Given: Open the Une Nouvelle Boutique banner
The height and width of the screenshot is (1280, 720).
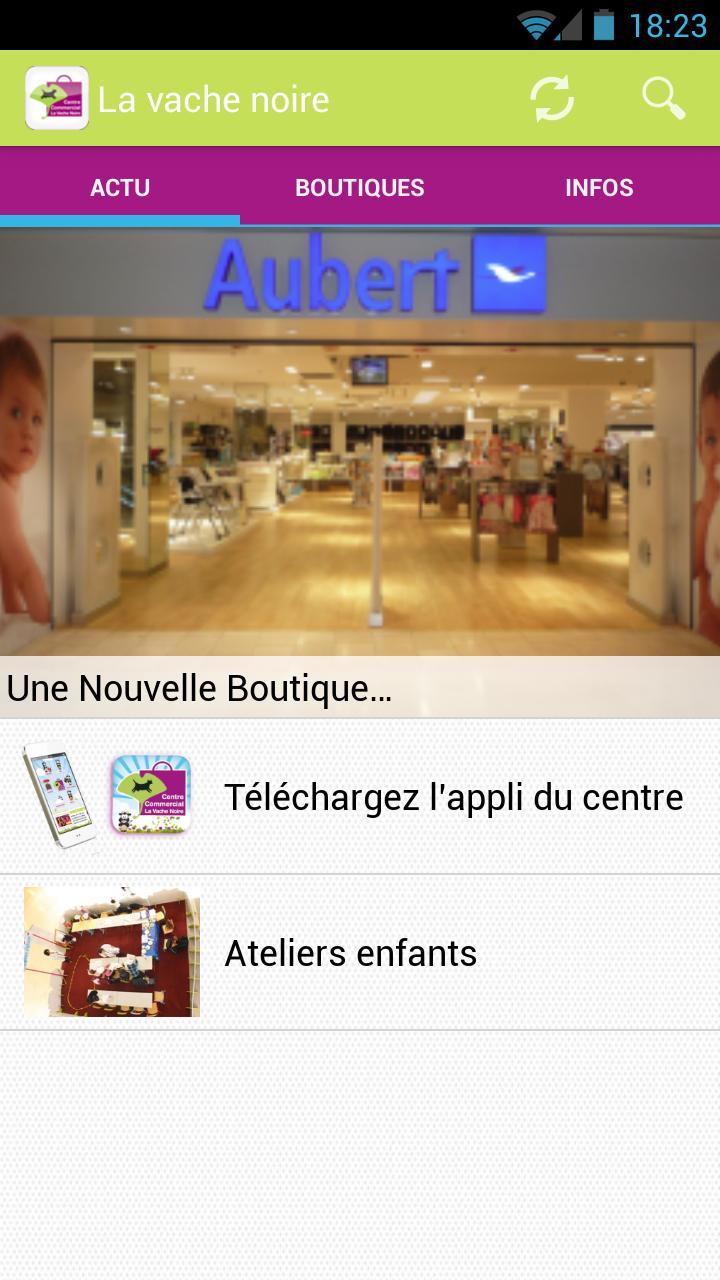Looking at the screenshot, I should (360, 470).
